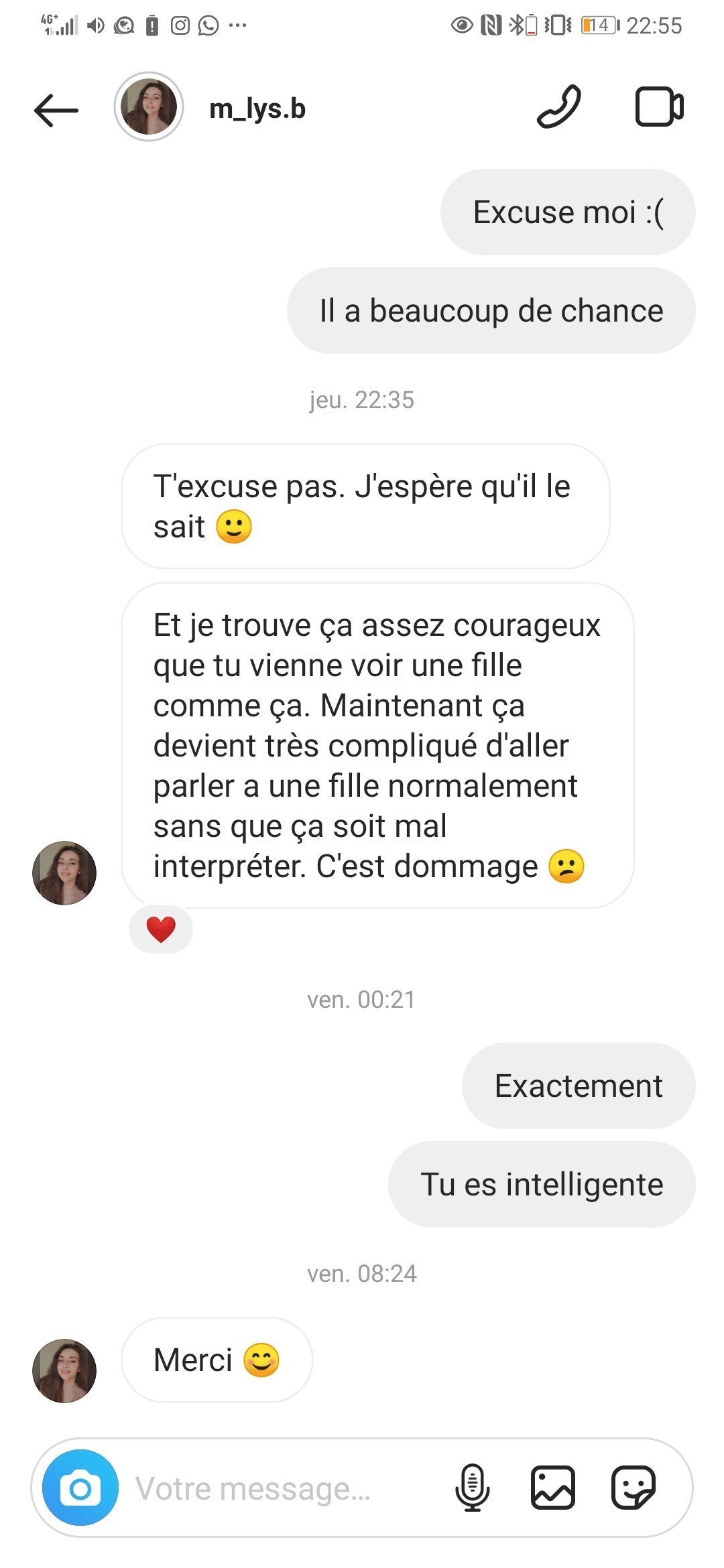Screen dimensions: 724x1568
Task: Tap sender avatar beside the Merci message
Action: point(64,1371)
